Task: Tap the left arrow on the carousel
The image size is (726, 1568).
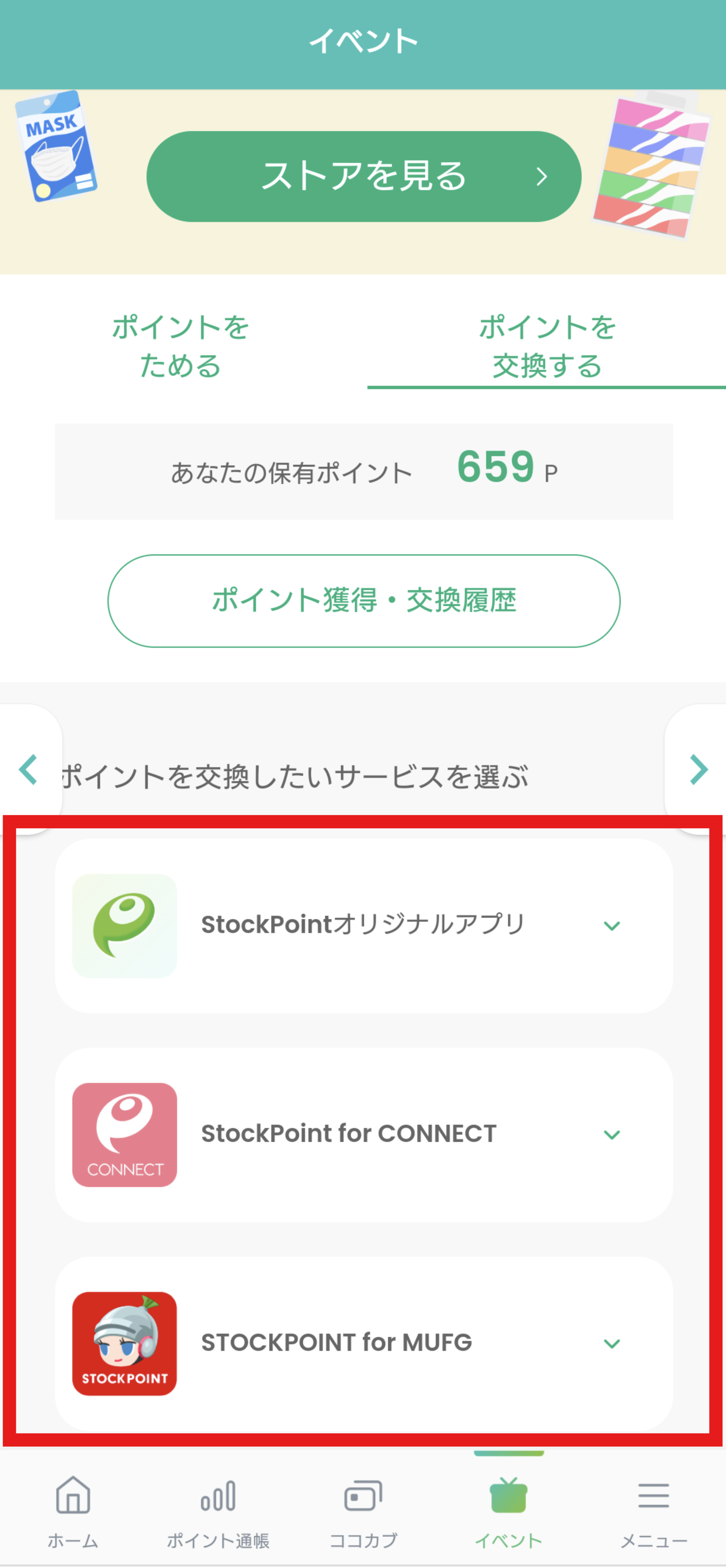Action: point(29,769)
